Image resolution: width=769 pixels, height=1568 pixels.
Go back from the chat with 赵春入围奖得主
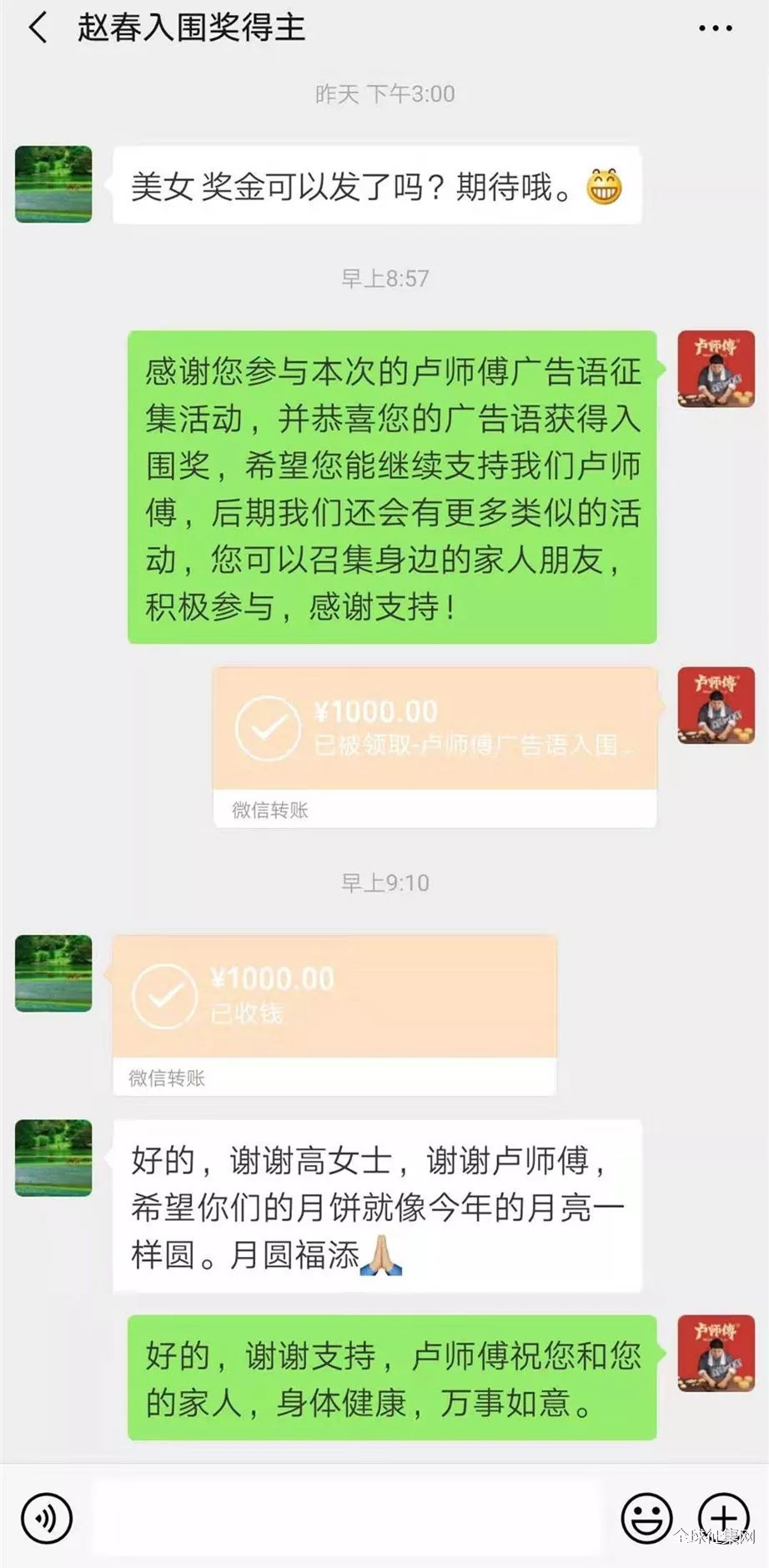(38, 28)
